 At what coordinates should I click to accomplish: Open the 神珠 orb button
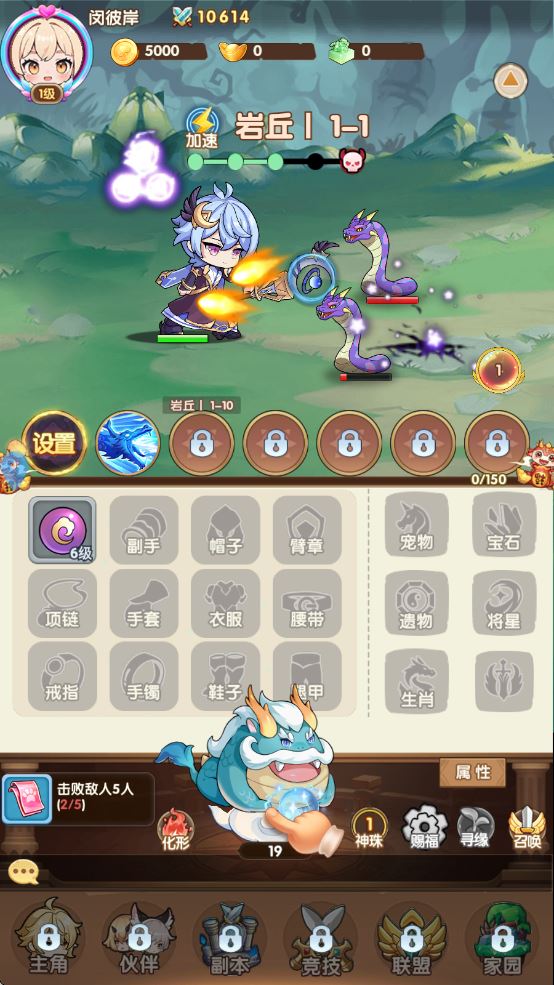(x=369, y=829)
